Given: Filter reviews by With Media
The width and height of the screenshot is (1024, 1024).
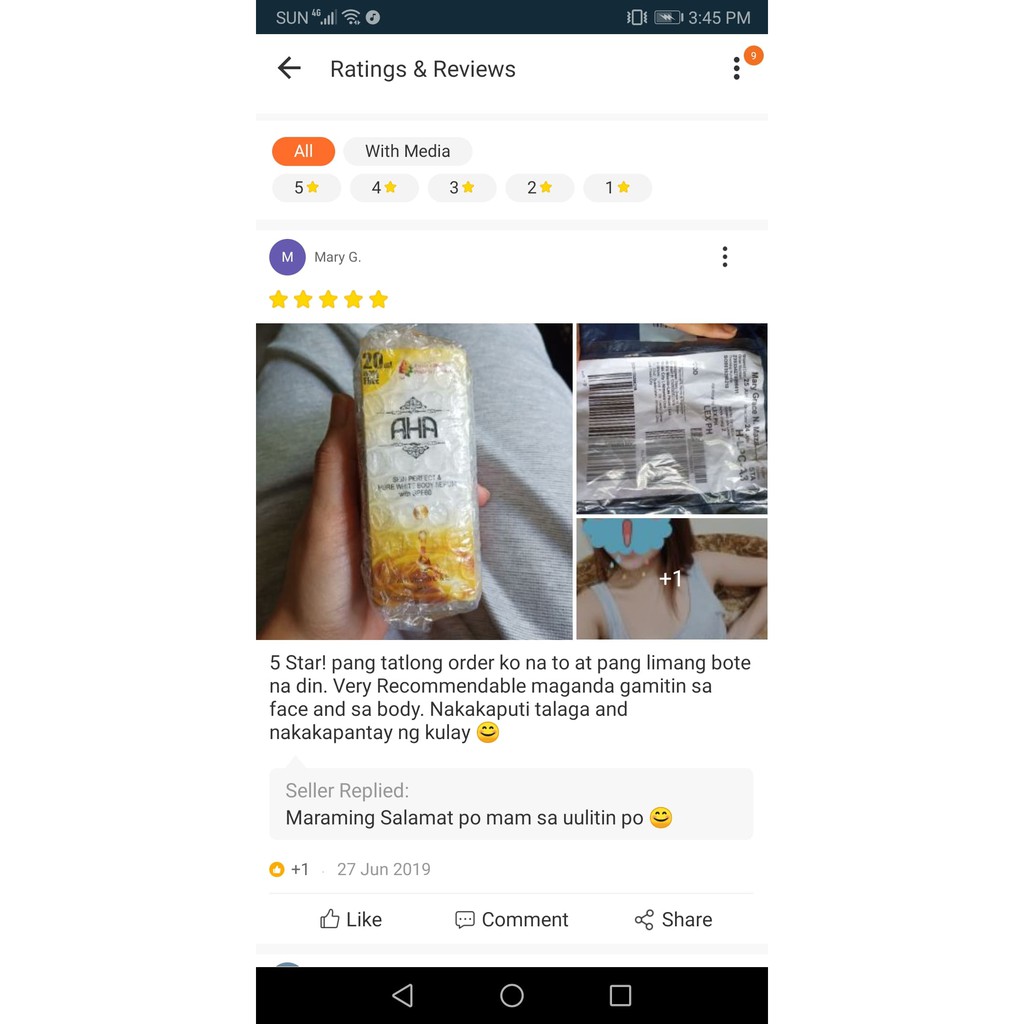Looking at the screenshot, I should click(408, 151).
